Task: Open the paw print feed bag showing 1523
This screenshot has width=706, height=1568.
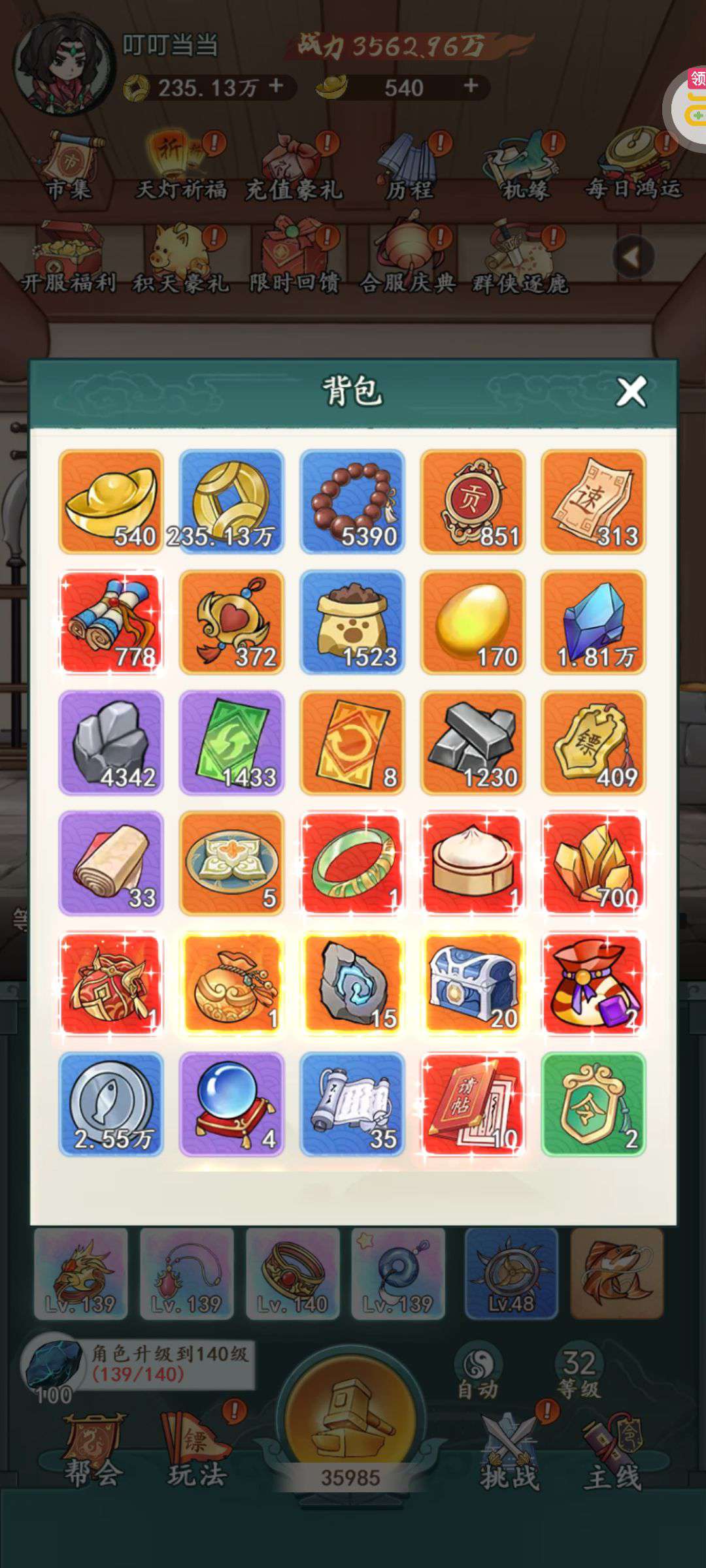Action: [352, 622]
